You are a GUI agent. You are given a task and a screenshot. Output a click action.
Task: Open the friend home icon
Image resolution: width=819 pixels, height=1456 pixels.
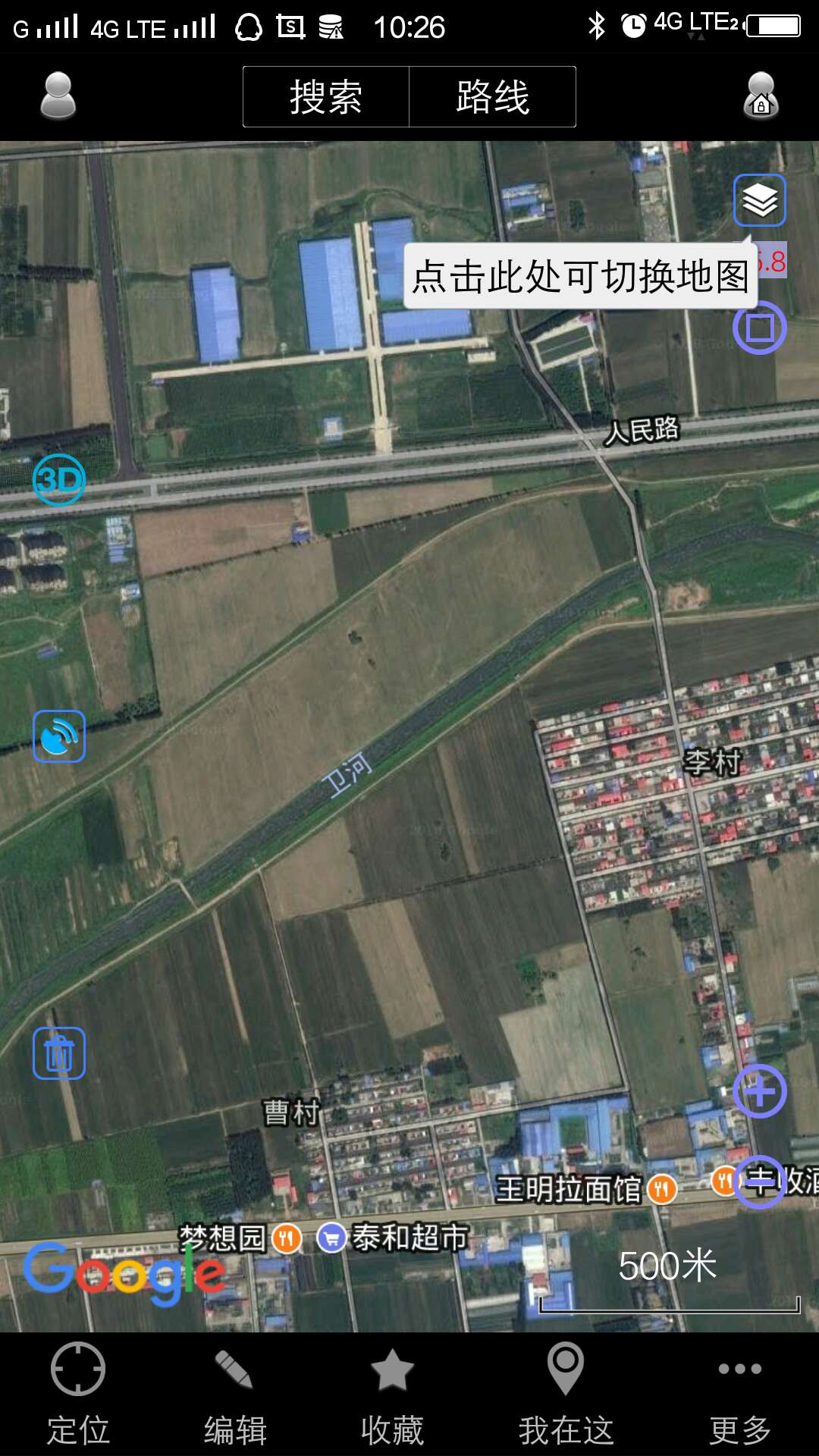(761, 96)
